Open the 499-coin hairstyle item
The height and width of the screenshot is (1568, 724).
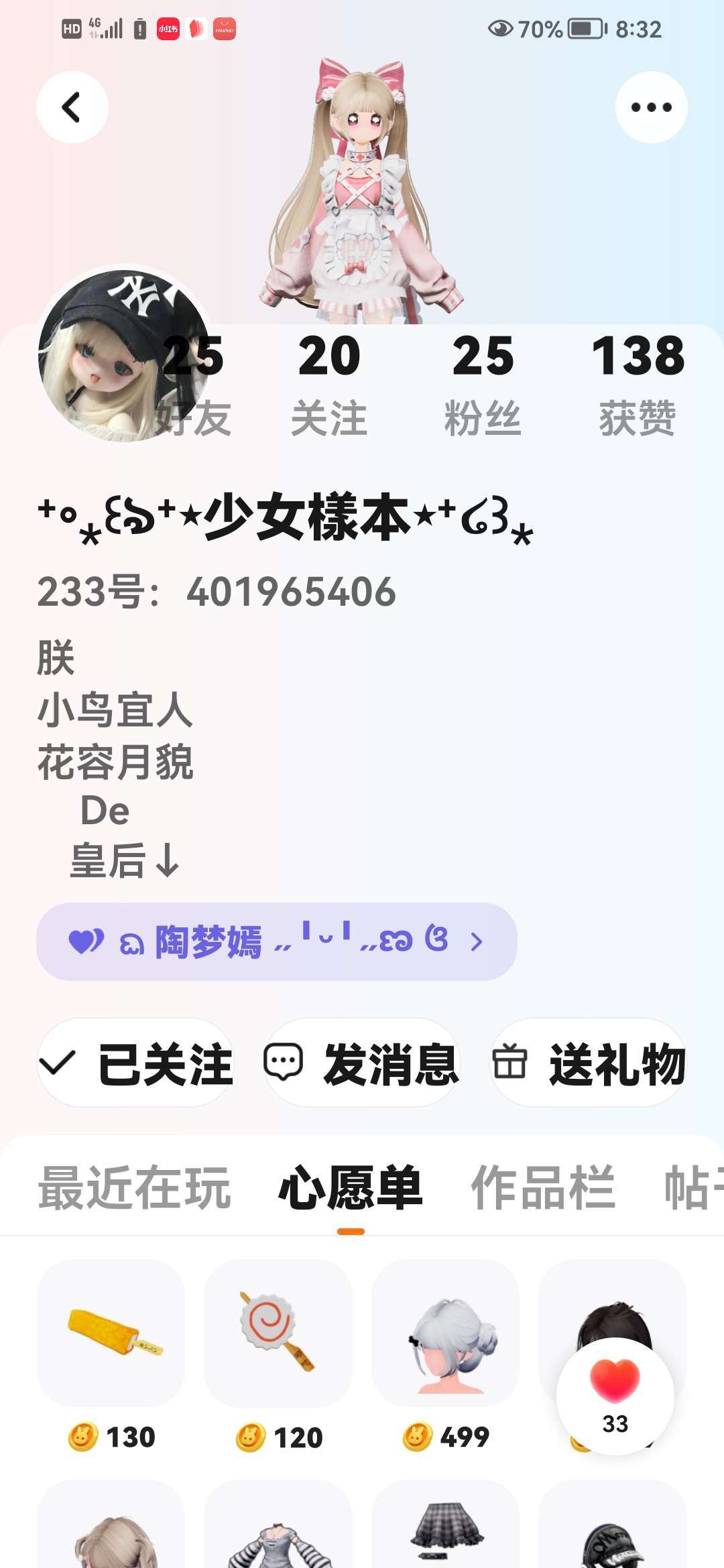pos(445,1333)
